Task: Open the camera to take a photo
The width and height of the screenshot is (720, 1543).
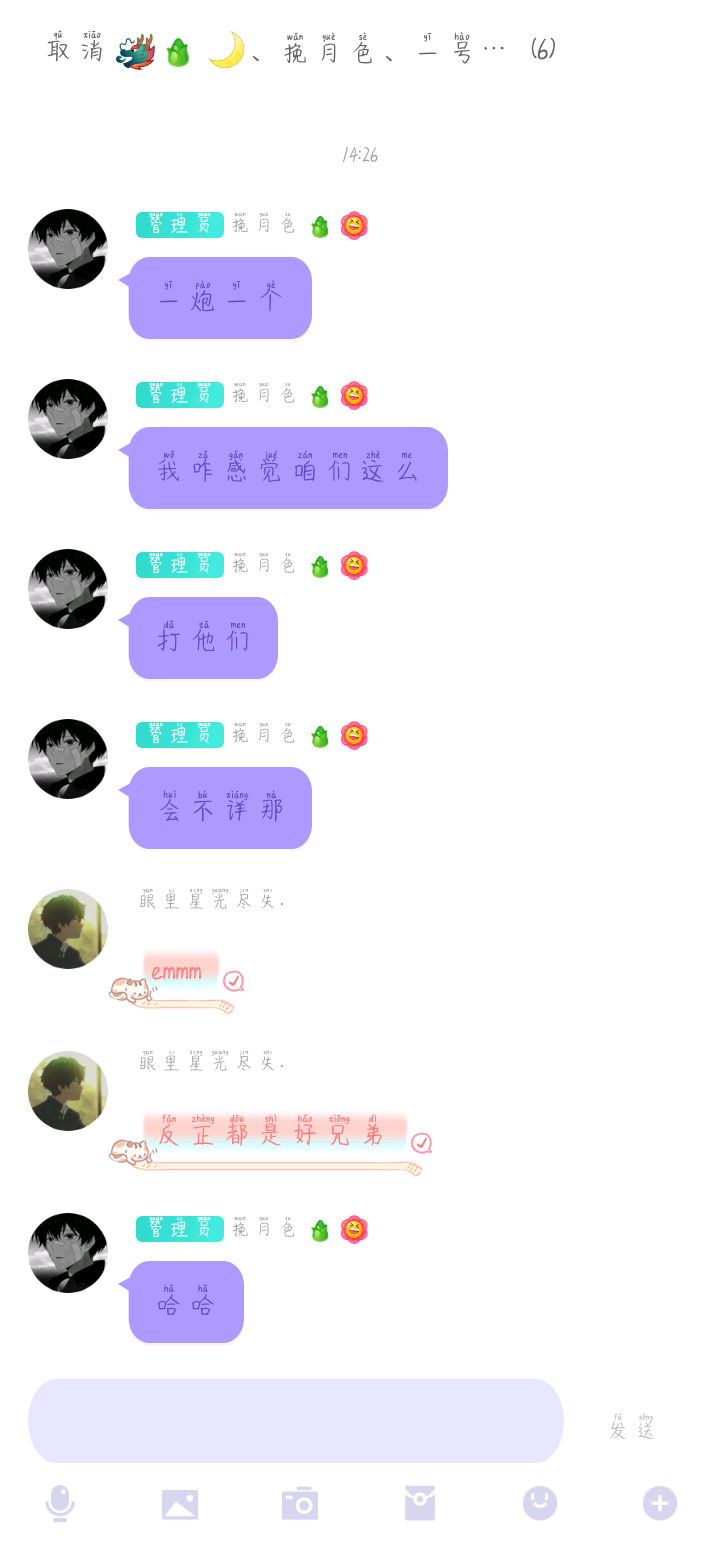Action: pos(300,1503)
